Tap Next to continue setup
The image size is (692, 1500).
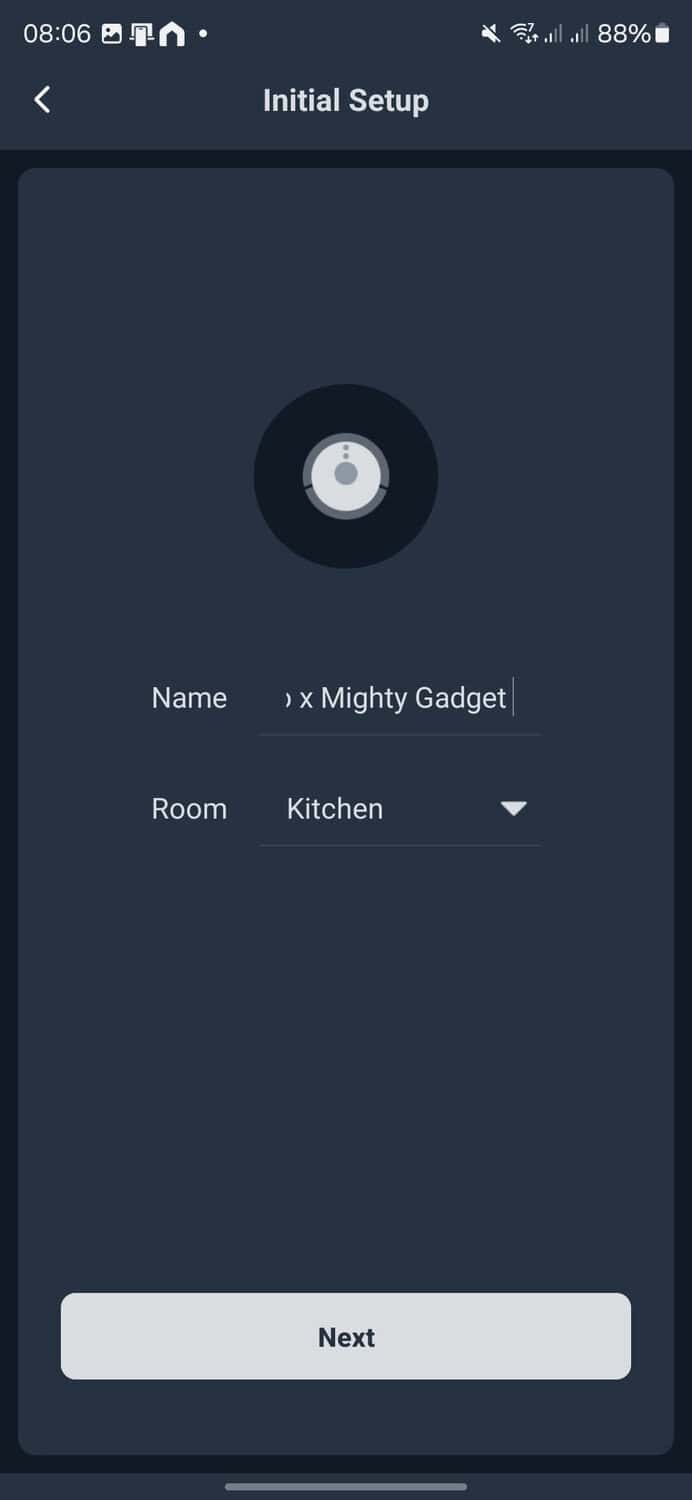coord(346,1337)
